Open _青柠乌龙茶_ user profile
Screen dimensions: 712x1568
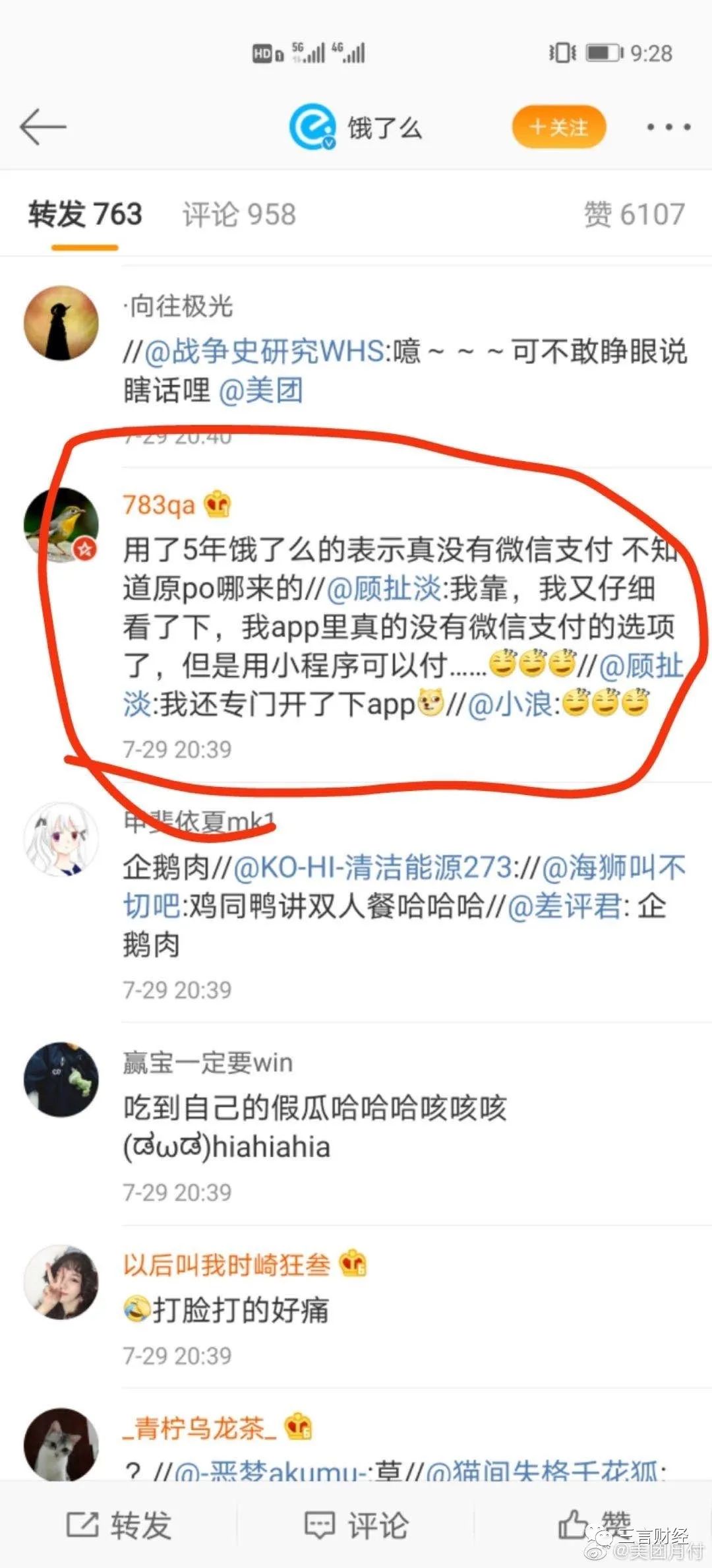tap(200, 1428)
